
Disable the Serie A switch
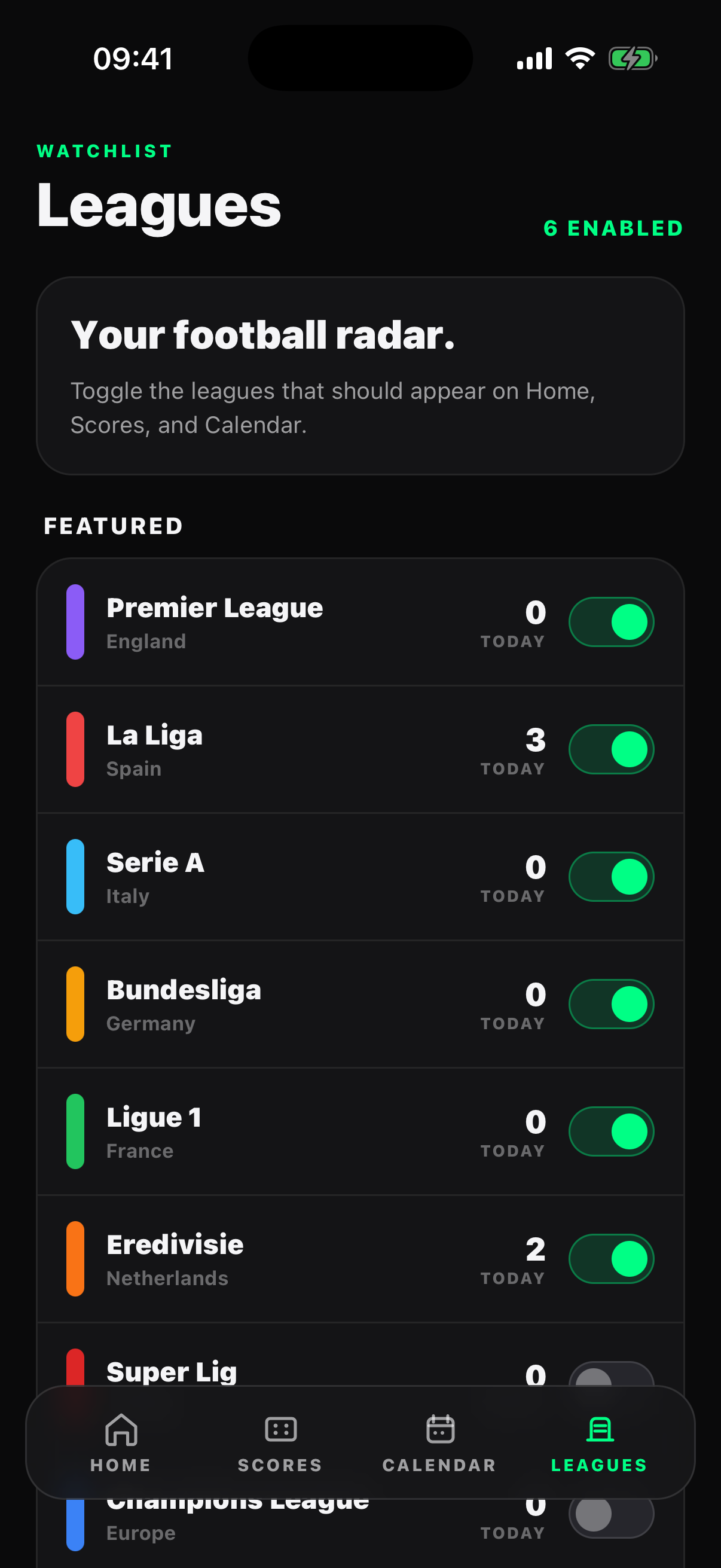[x=611, y=876]
